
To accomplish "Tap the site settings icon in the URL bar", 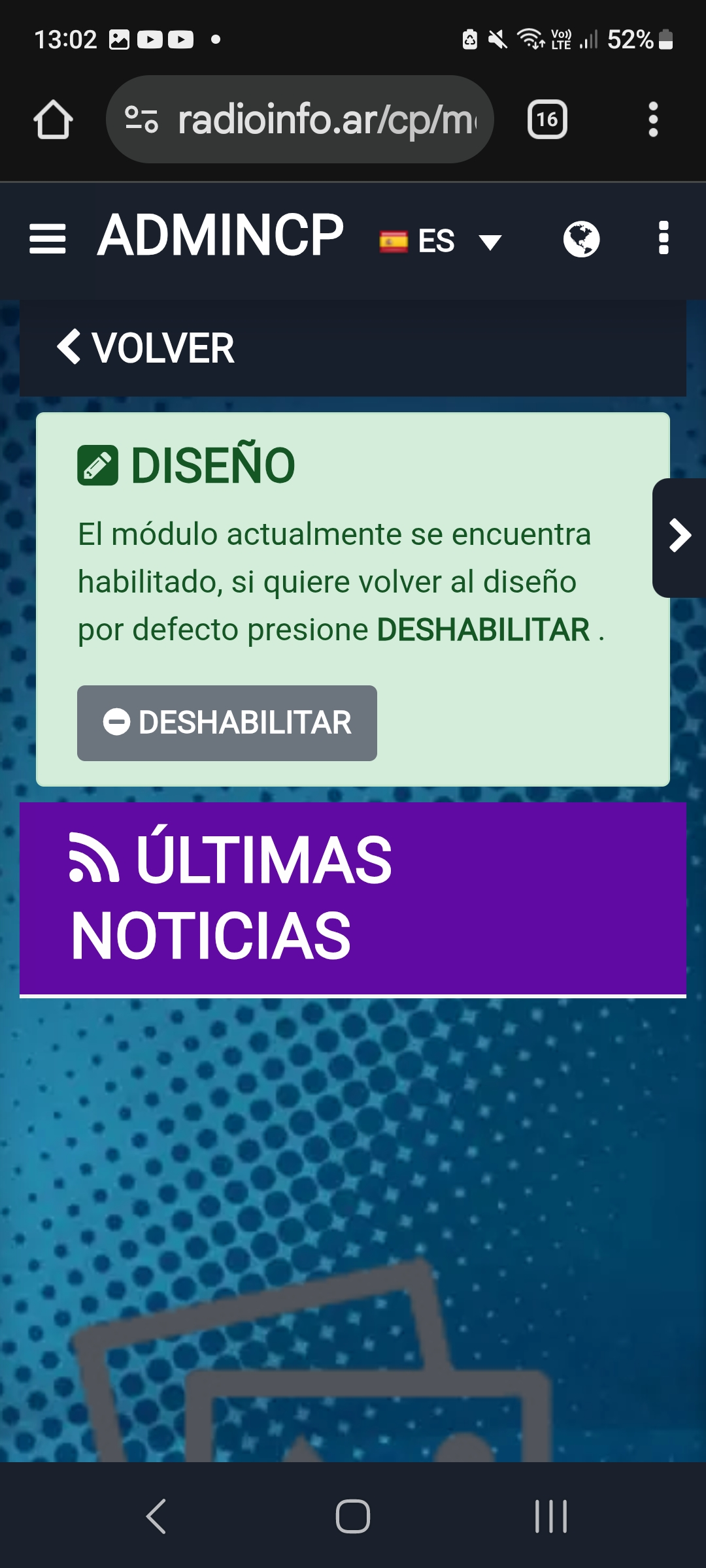I will tap(141, 120).
